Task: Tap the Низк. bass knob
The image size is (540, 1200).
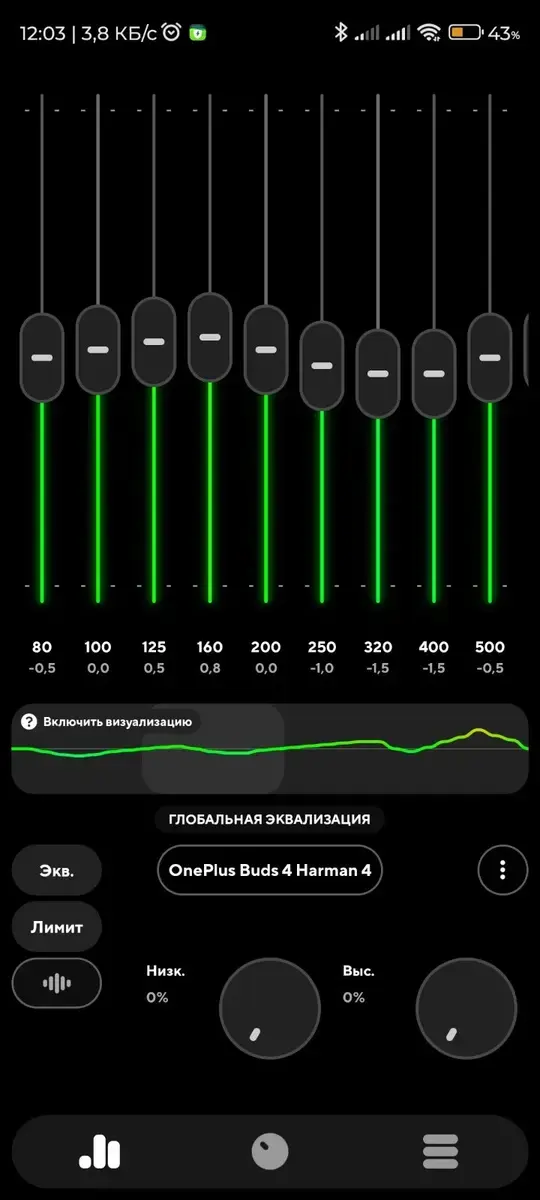Action: (270, 1009)
